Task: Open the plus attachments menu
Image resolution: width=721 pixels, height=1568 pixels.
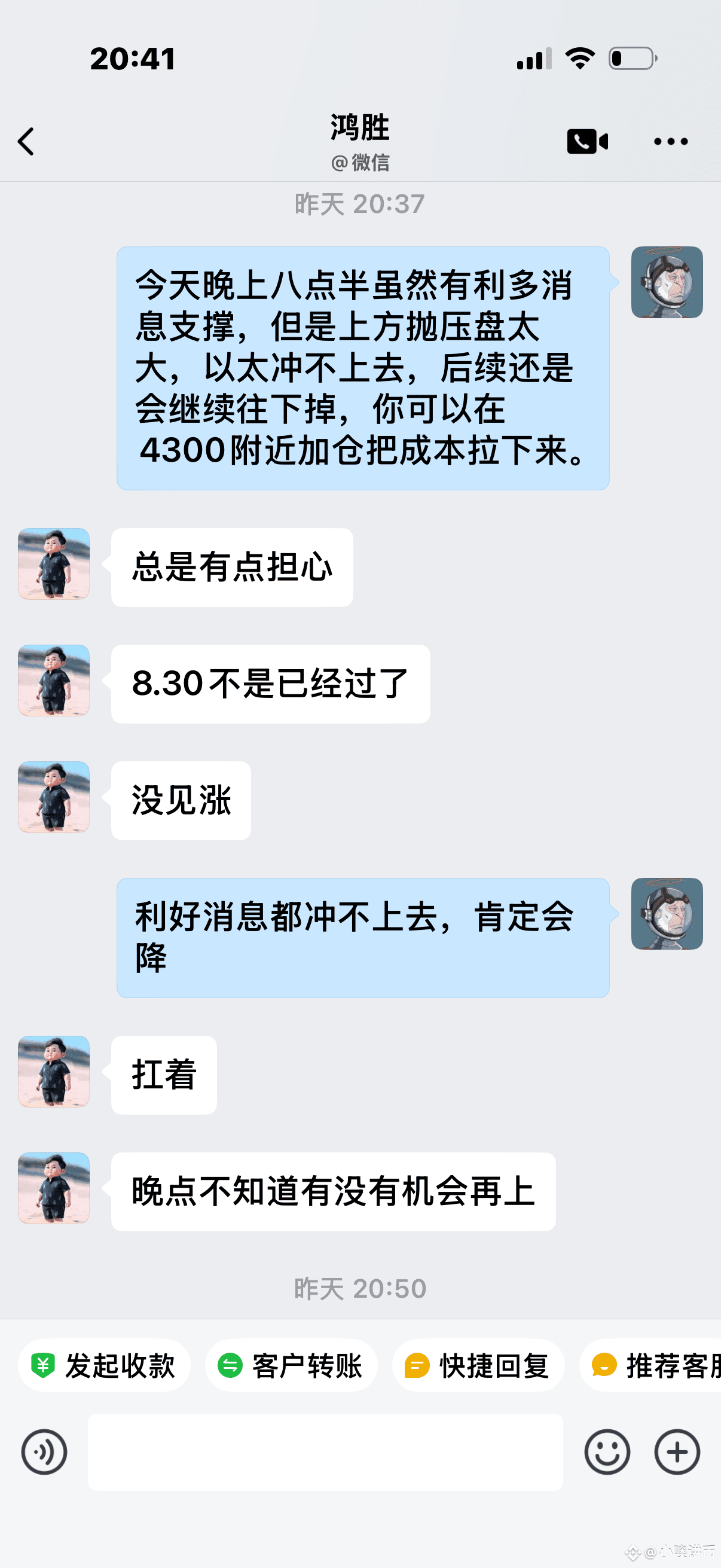Action: 677,1452
